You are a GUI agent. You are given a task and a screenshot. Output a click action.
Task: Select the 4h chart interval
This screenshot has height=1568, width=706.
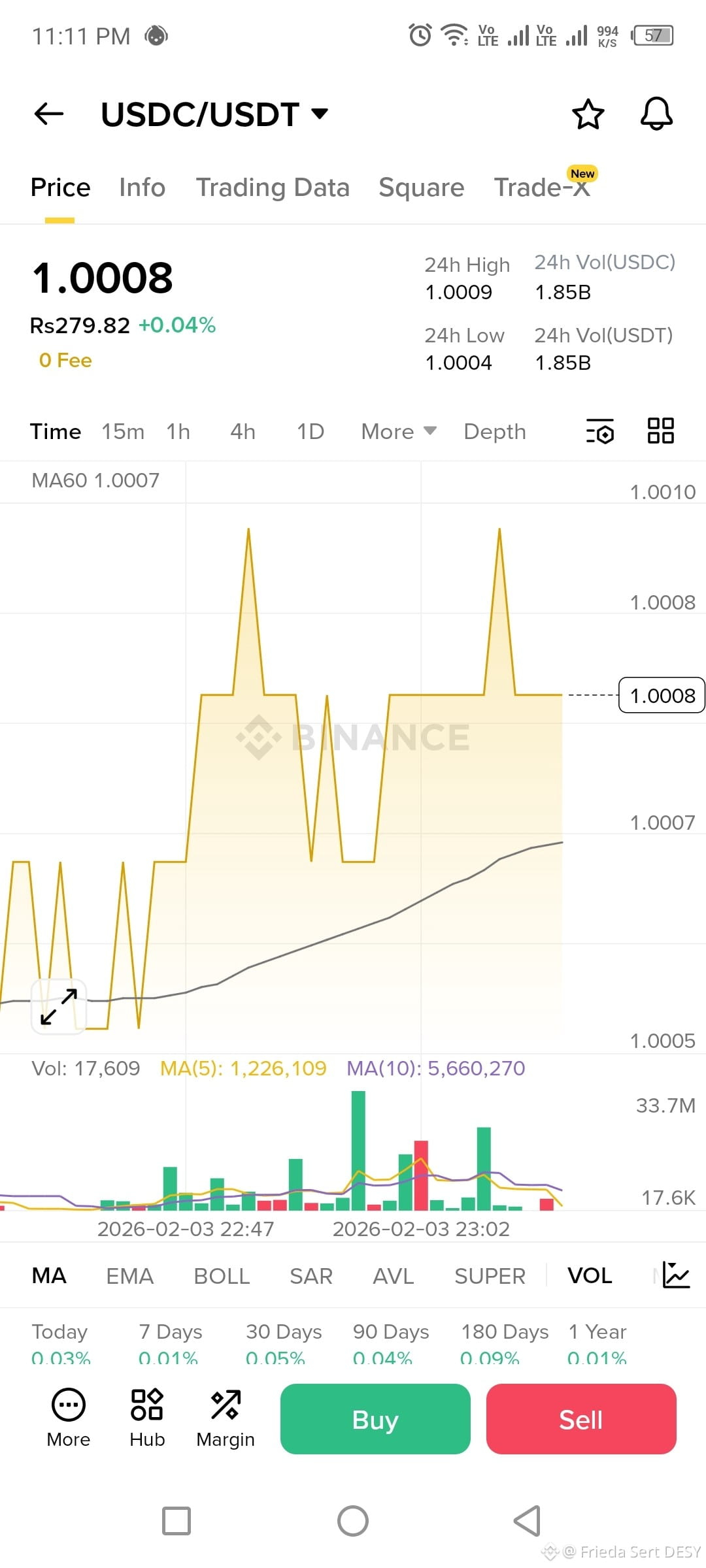click(x=243, y=432)
